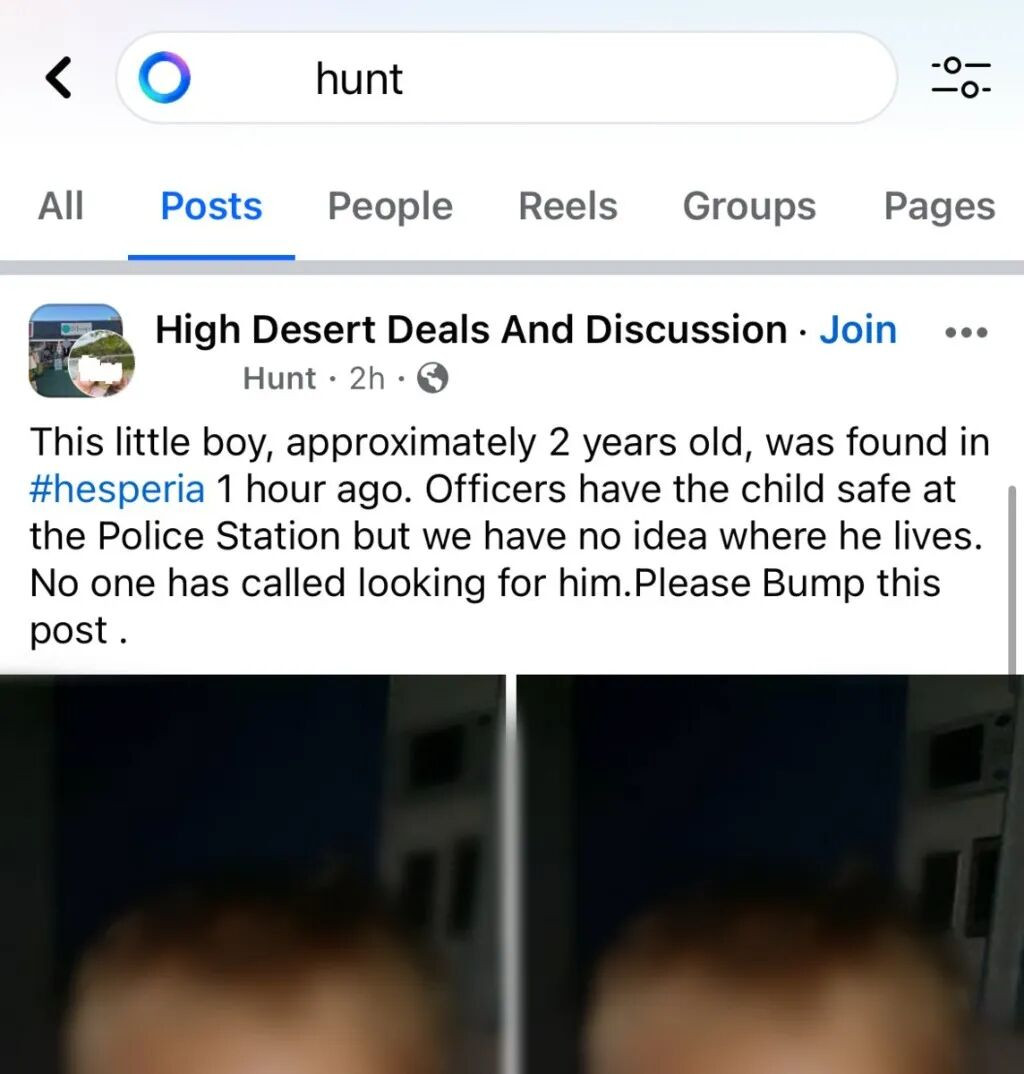Tap the poster name Hunt

279,378
